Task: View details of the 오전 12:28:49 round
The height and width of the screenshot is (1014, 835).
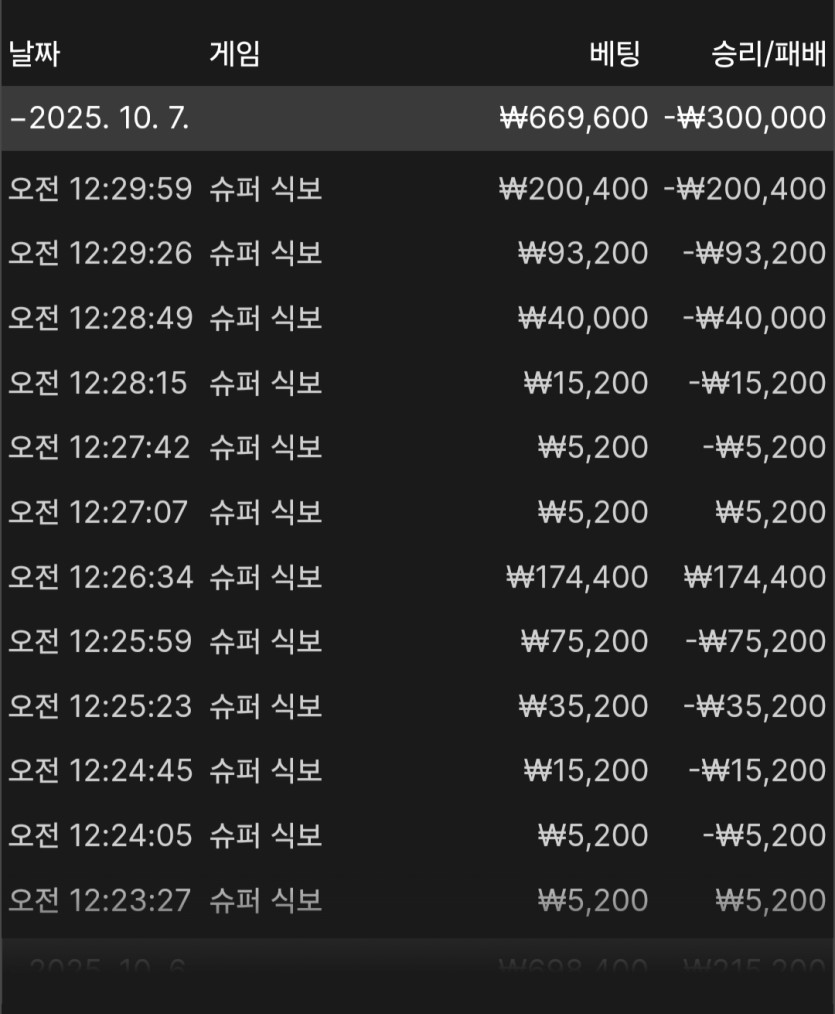Action: click(417, 318)
